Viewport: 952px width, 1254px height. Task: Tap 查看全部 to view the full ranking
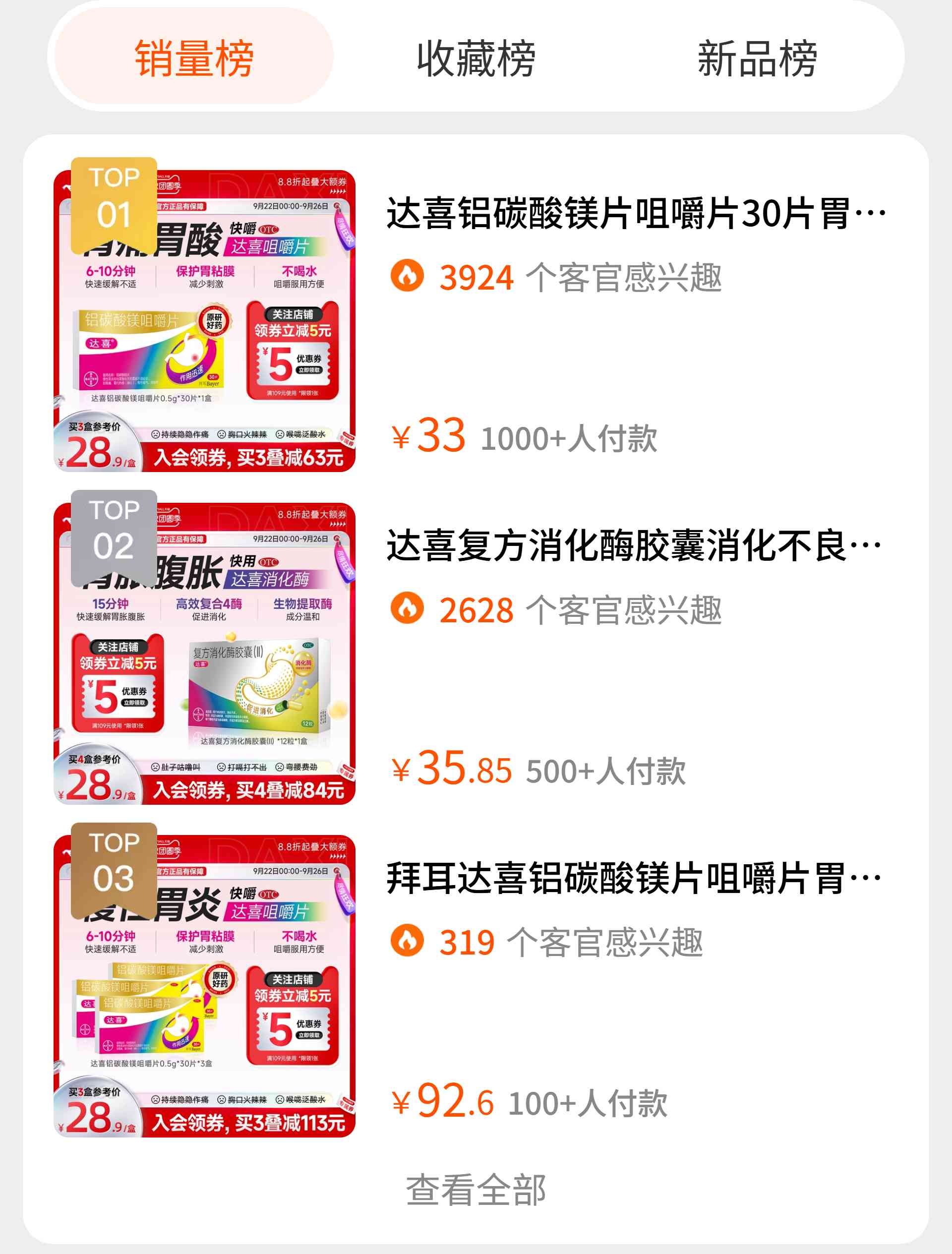coord(476,1190)
